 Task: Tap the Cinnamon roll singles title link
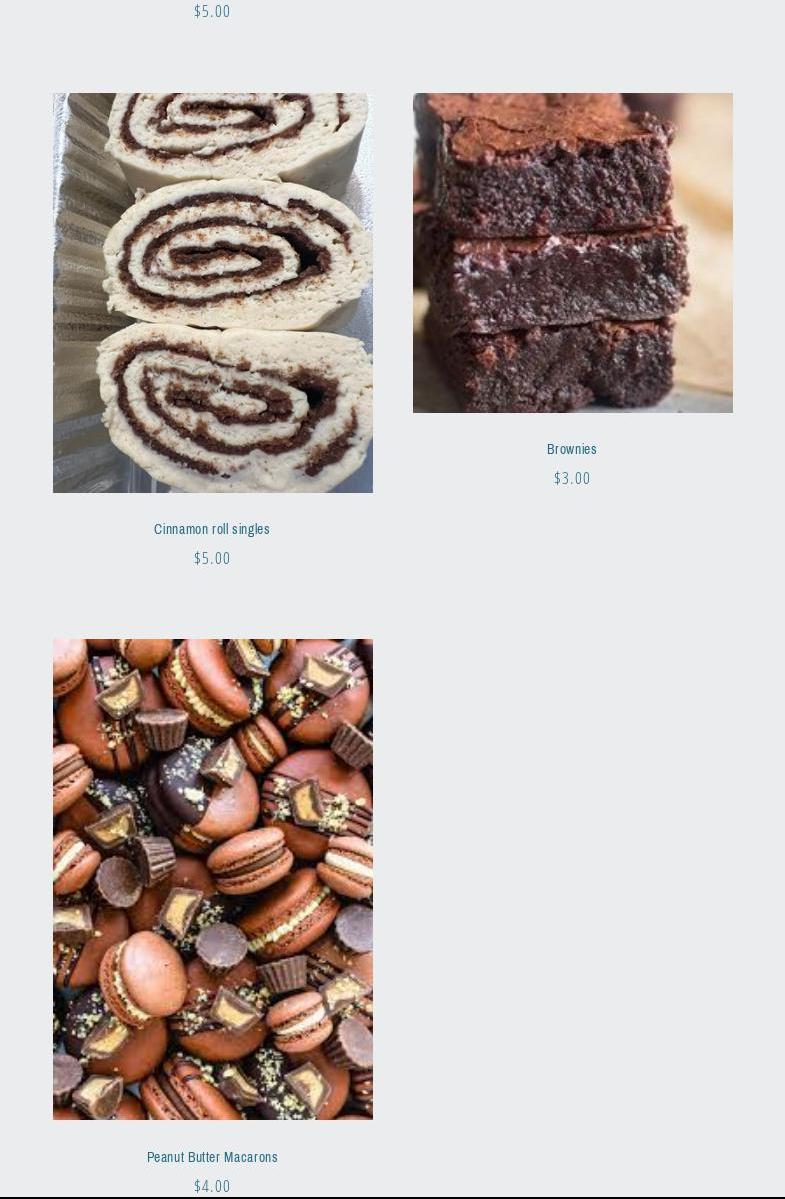pos(212,529)
